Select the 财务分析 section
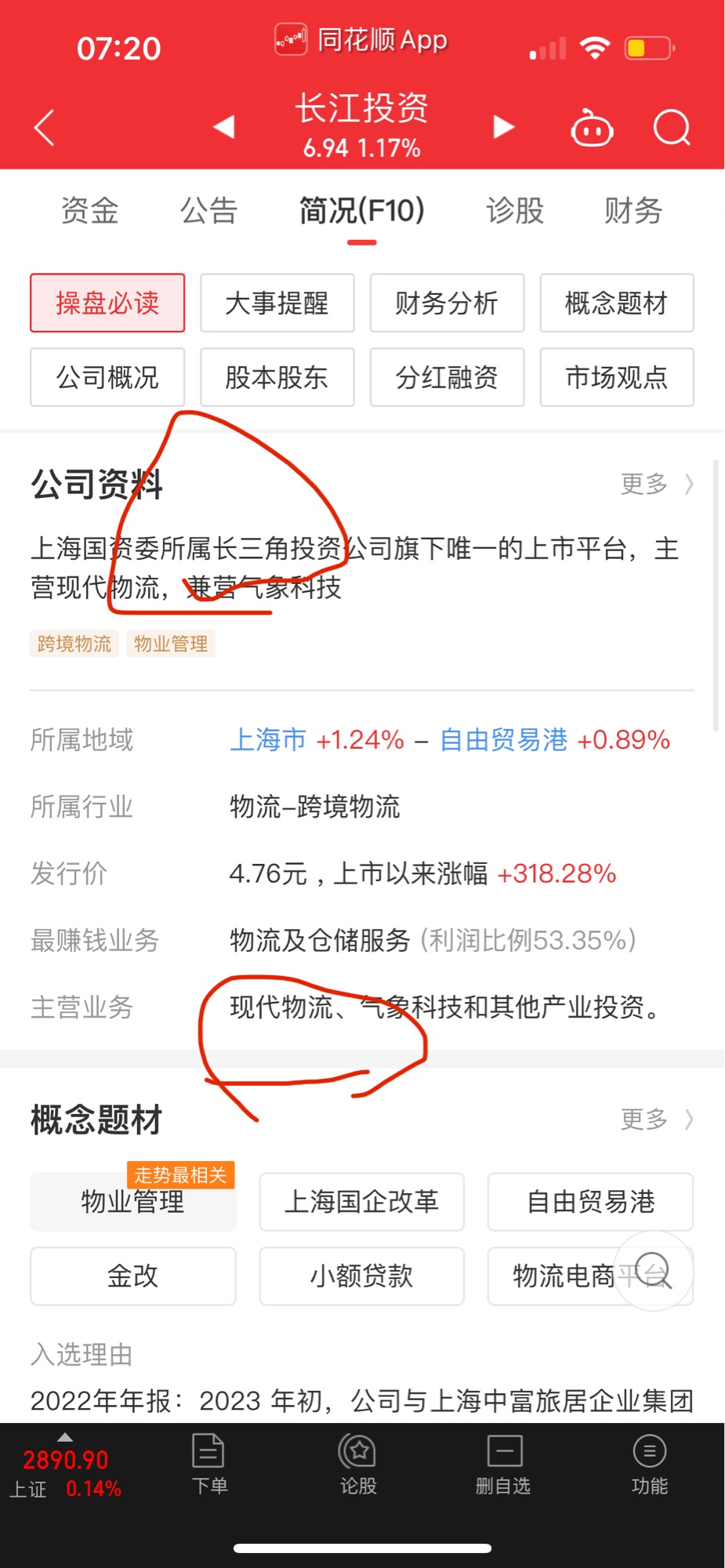 click(447, 303)
